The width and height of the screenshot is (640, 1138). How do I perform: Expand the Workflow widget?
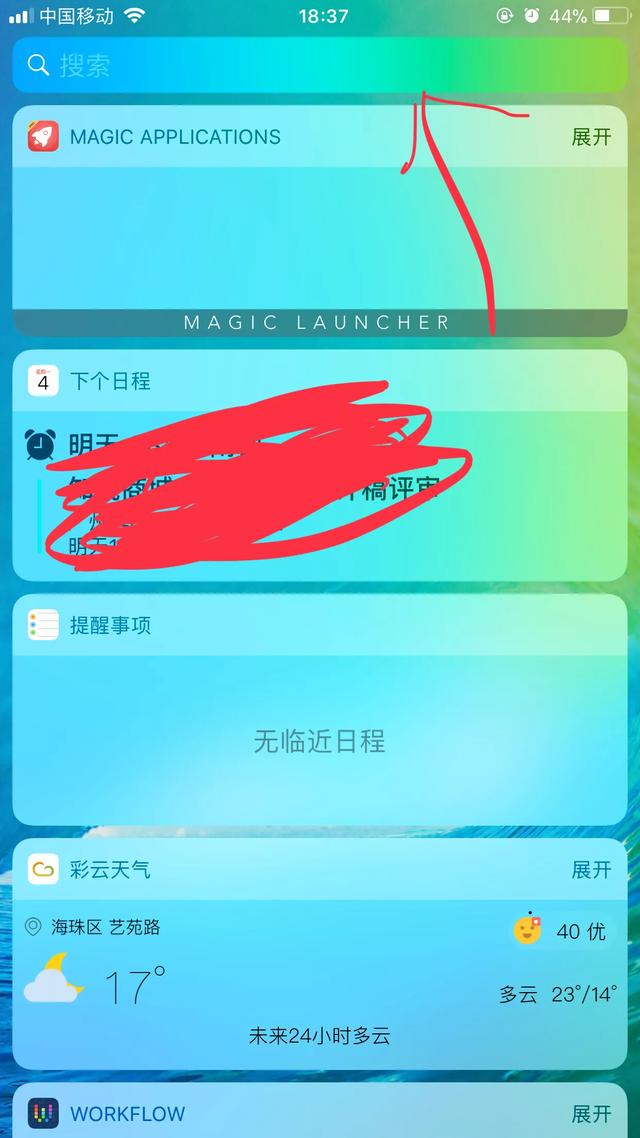590,1113
